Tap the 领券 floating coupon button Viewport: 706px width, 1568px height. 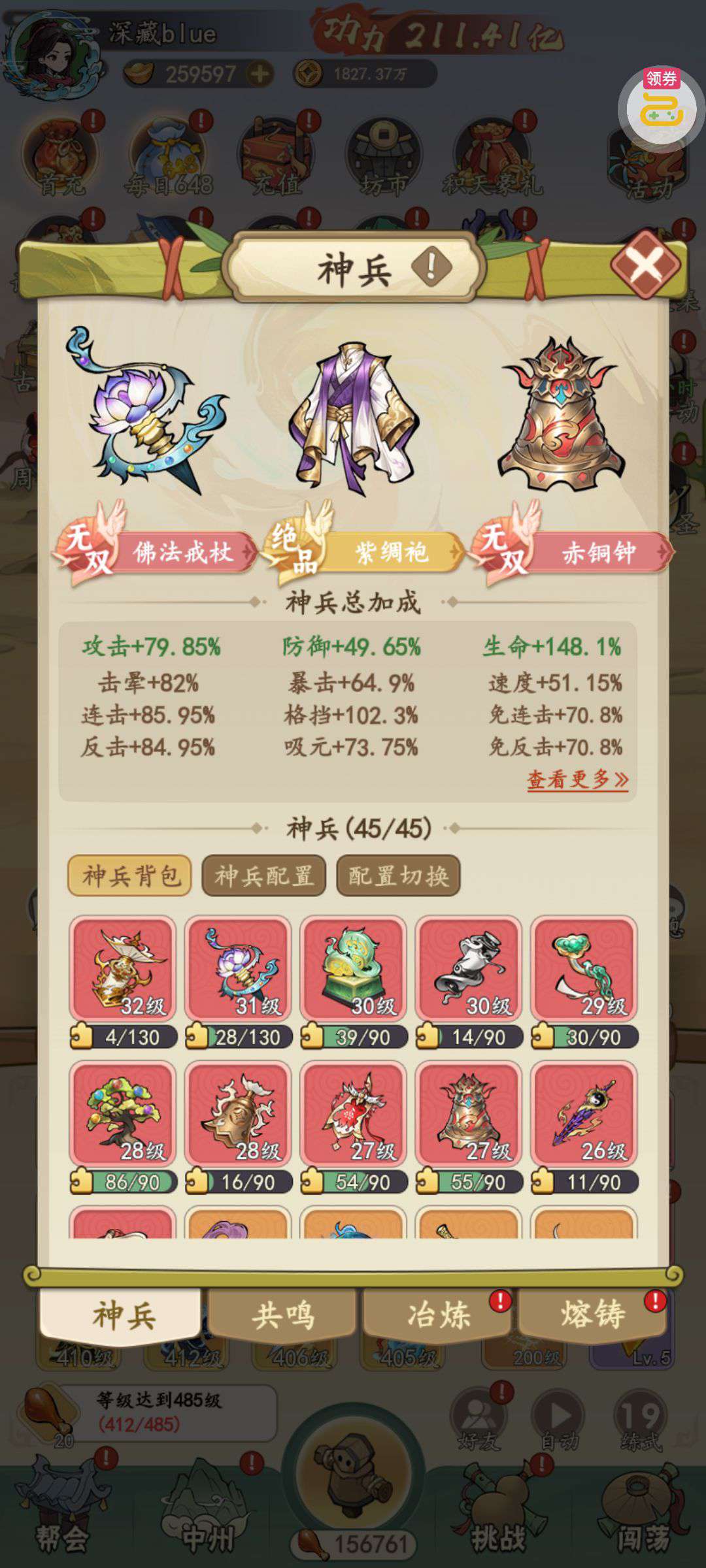click(x=661, y=105)
